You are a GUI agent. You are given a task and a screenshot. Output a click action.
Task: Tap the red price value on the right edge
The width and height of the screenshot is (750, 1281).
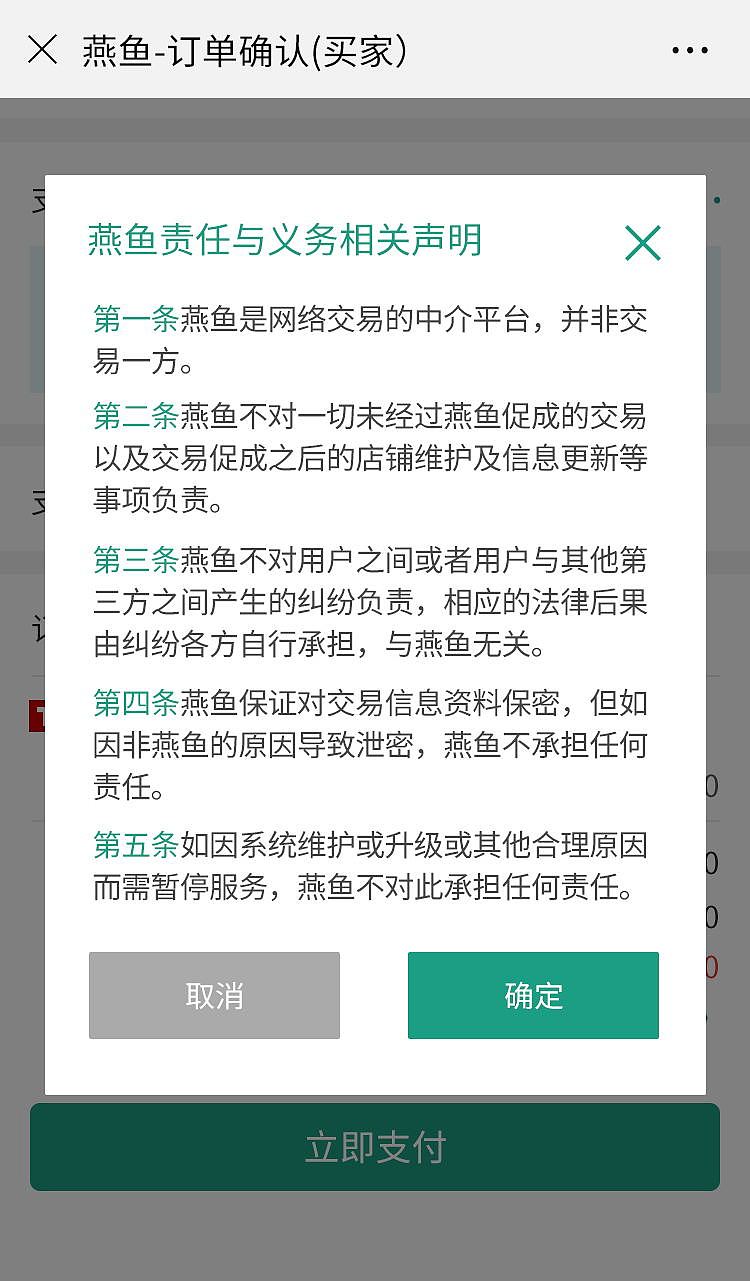[712, 963]
